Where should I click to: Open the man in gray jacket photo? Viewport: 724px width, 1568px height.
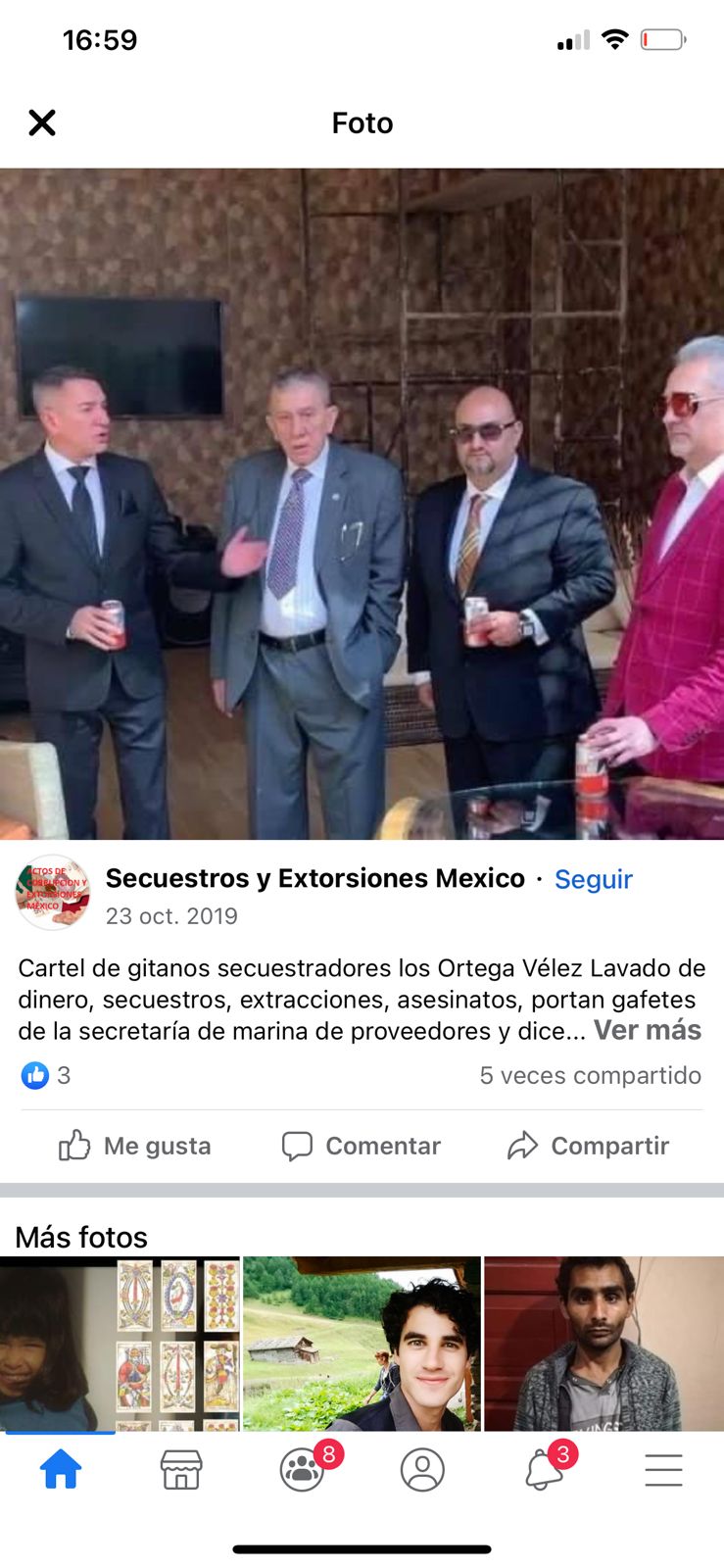pyautogui.click(x=604, y=1344)
